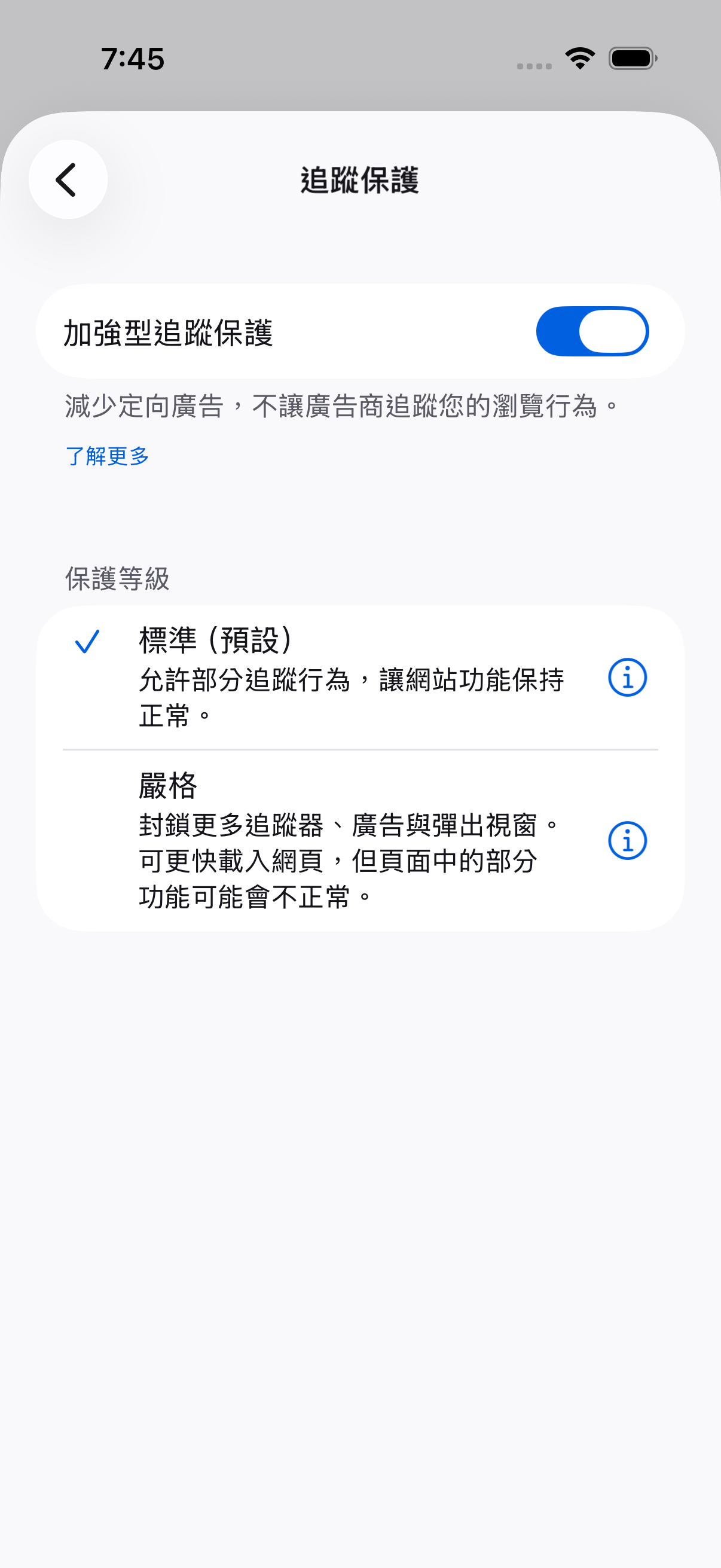Open the 了解更多 link

pos(107,456)
